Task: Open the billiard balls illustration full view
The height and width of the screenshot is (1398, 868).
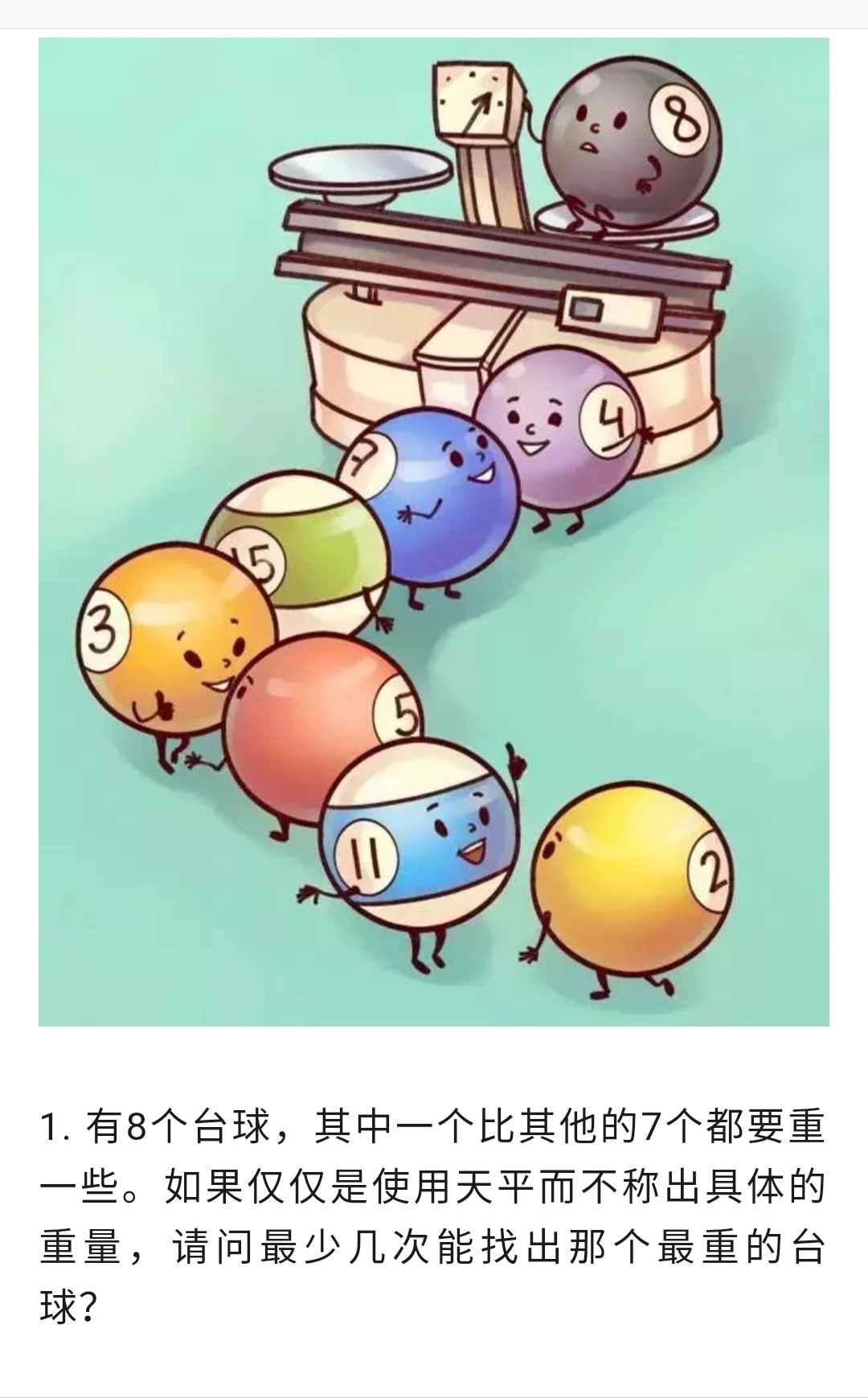Action: 434,531
